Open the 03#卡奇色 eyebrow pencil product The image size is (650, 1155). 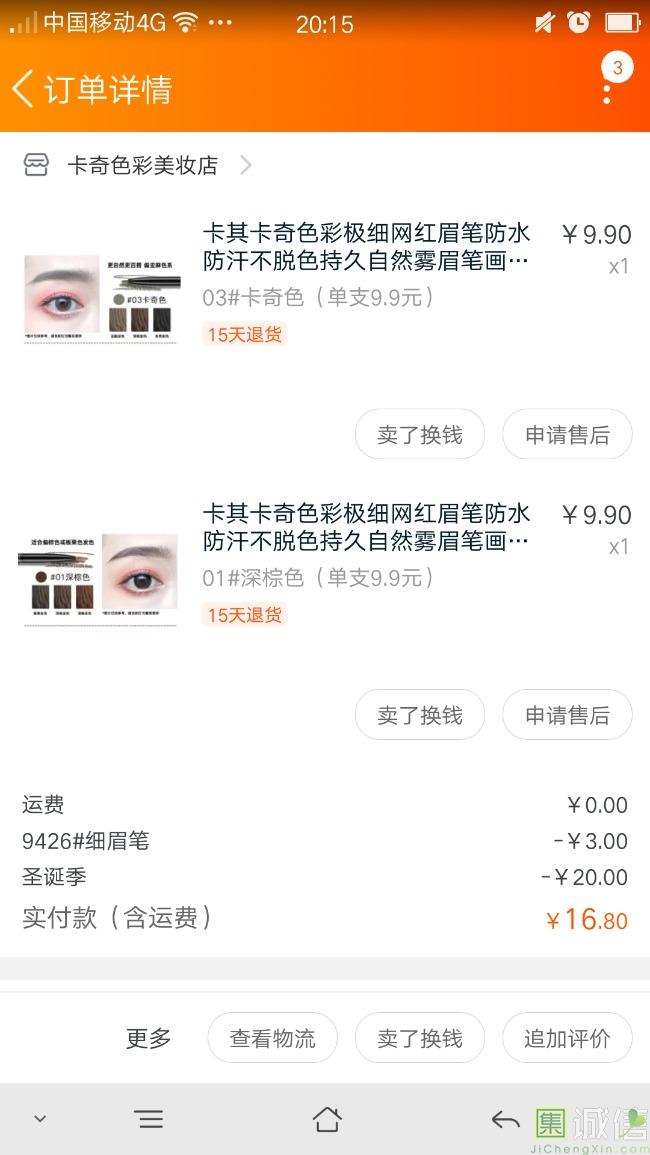tap(366, 248)
